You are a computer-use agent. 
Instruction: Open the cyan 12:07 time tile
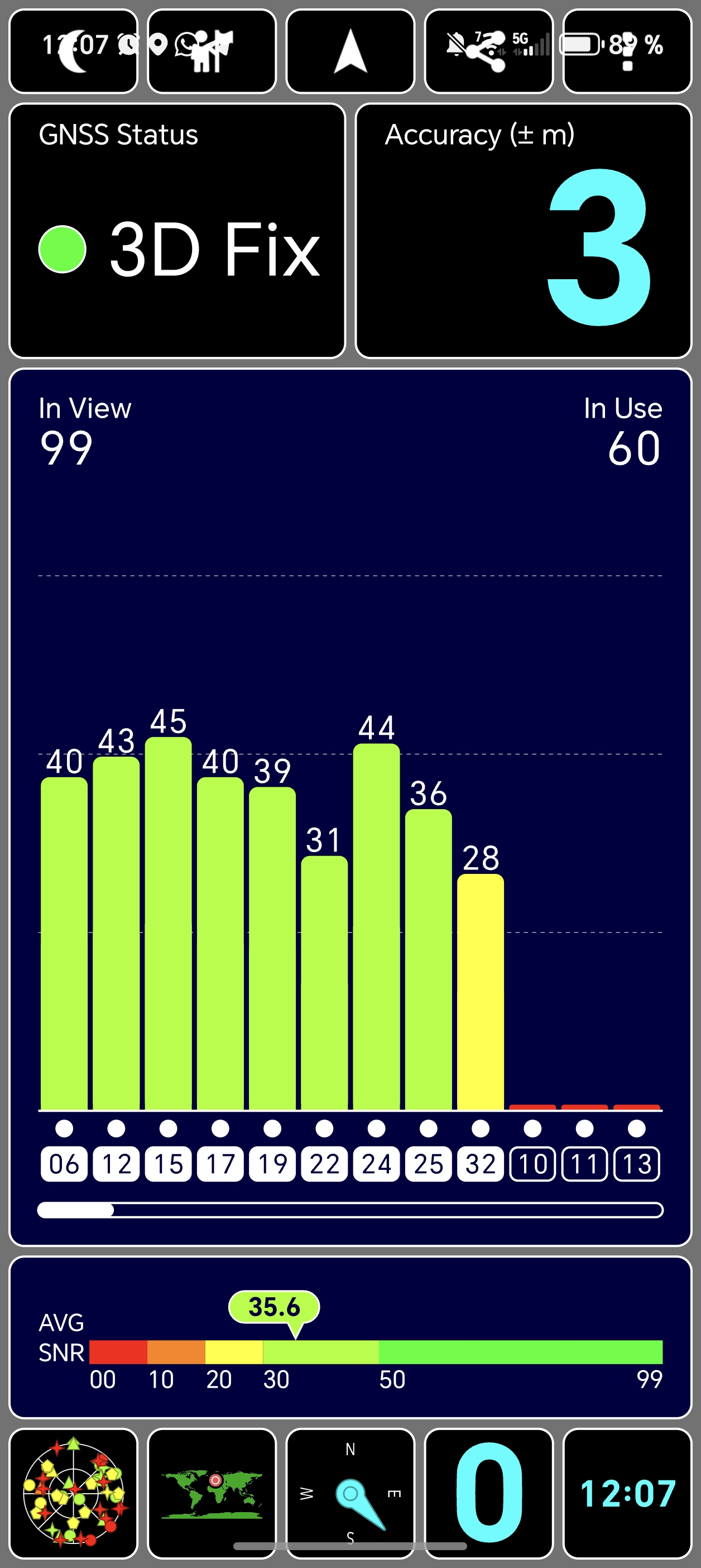click(627, 1493)
